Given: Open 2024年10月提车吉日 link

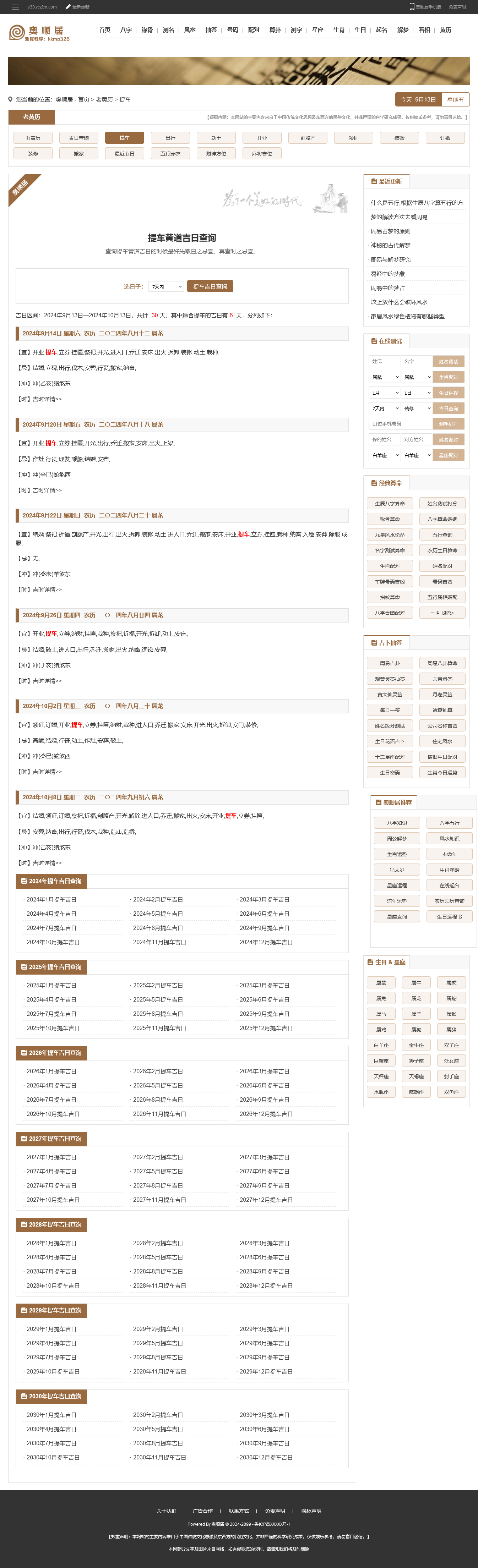Looking at the screenshot, I should [x=53, y=942].
